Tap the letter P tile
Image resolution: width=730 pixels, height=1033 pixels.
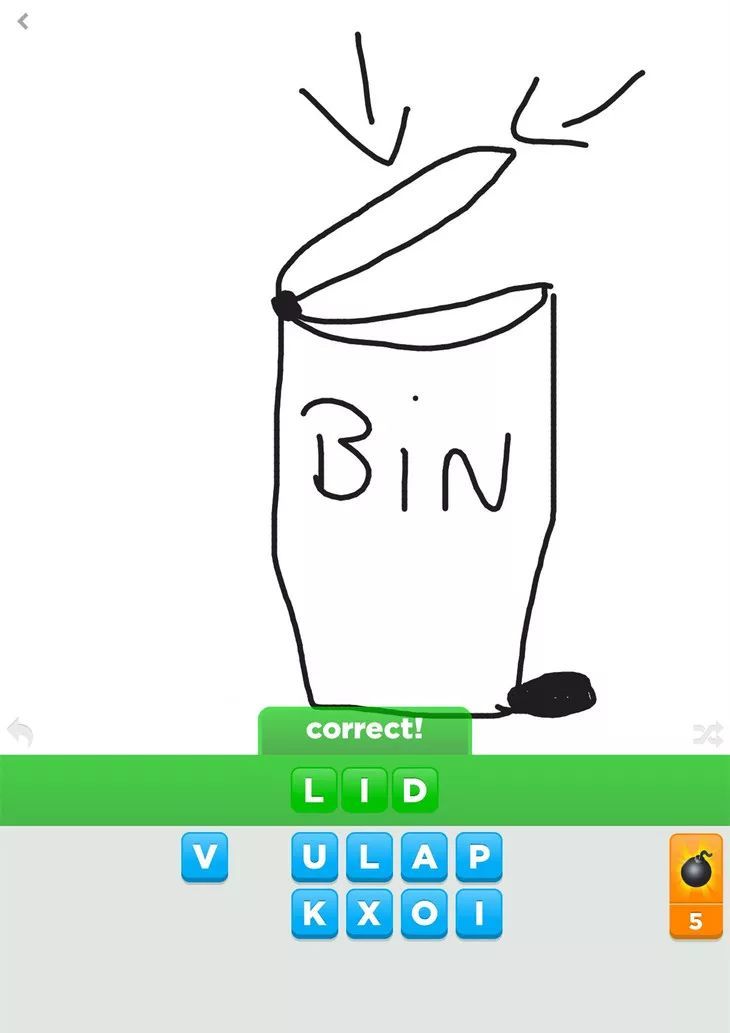click(x=479, y=858)
